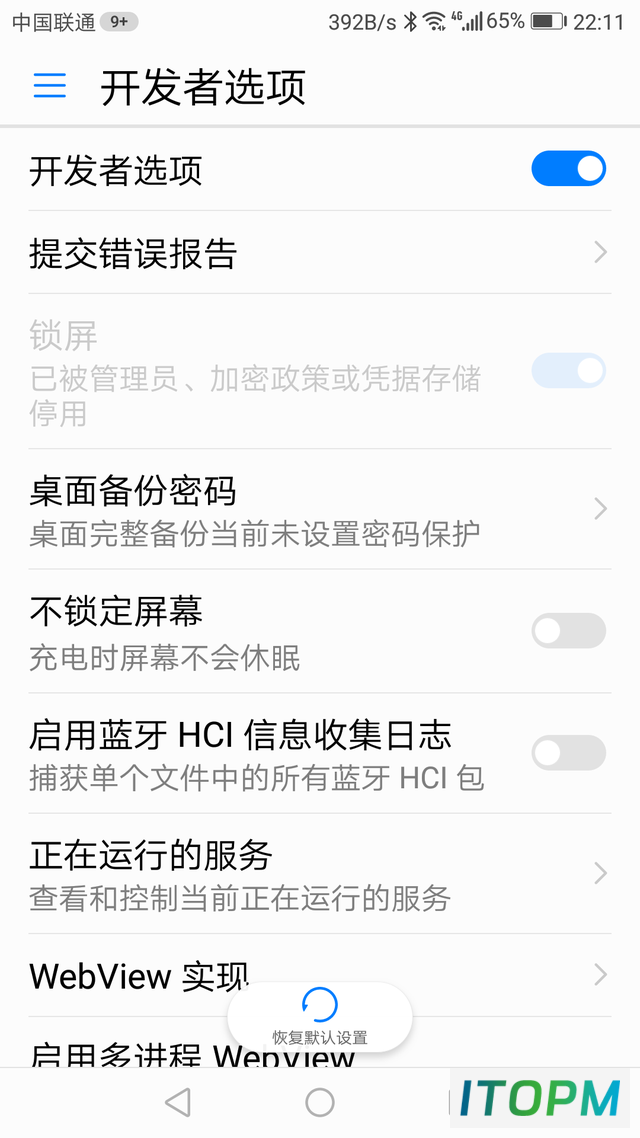Turn off the 开发者选项 master switch
640x1138 pixels.
[568, 168]
